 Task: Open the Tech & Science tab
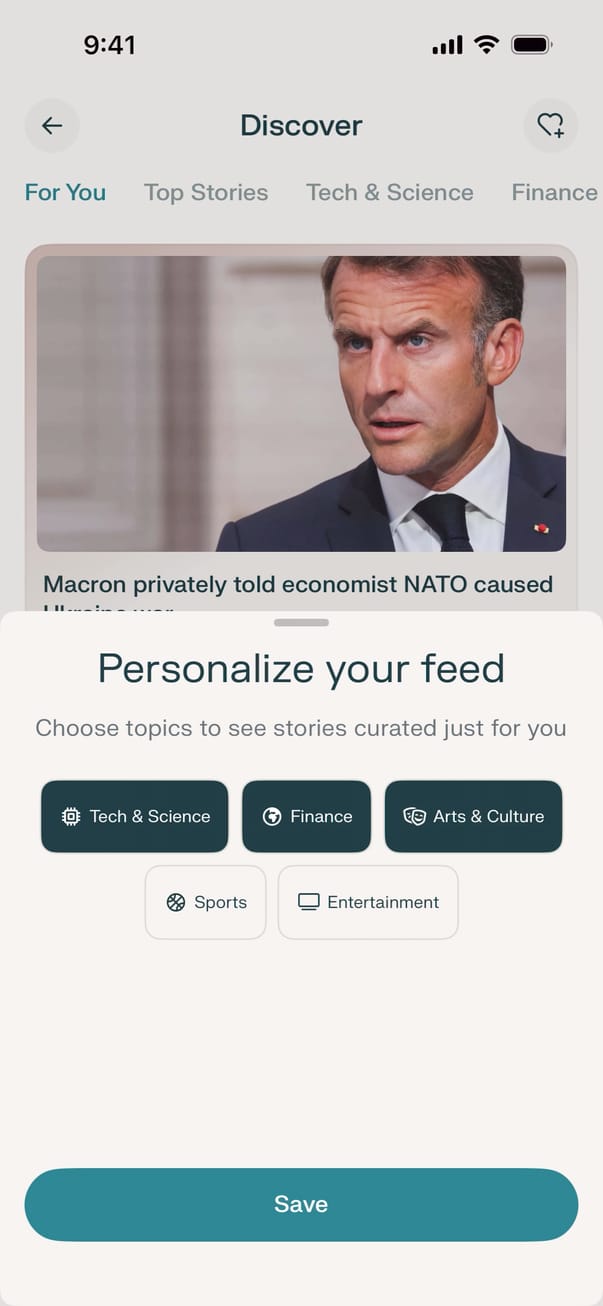click(390, 192)
